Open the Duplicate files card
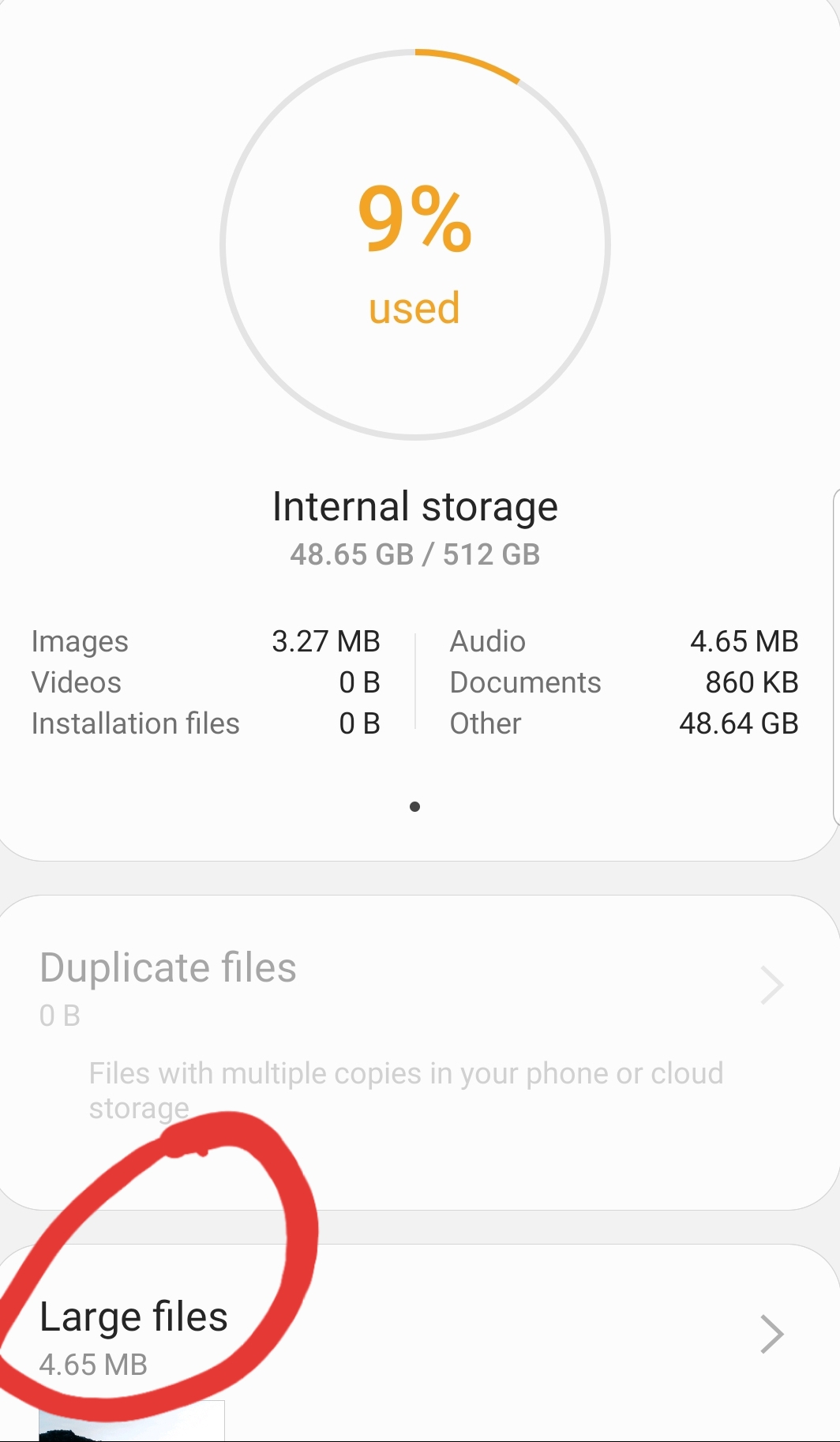Image resolution: width=840 pixels, height=1442 pixels. click(x=420, y=1052)
